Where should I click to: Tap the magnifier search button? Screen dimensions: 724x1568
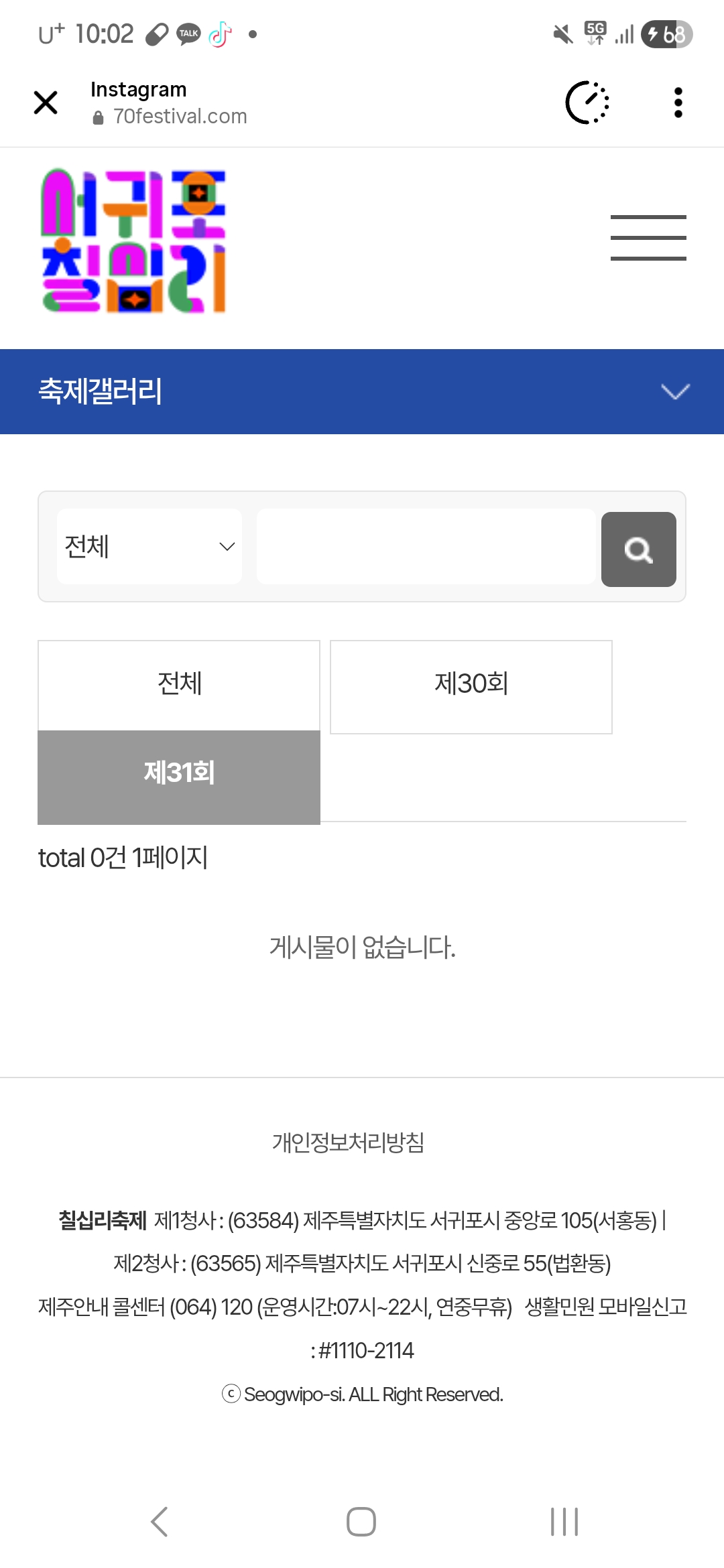[638, 549]
